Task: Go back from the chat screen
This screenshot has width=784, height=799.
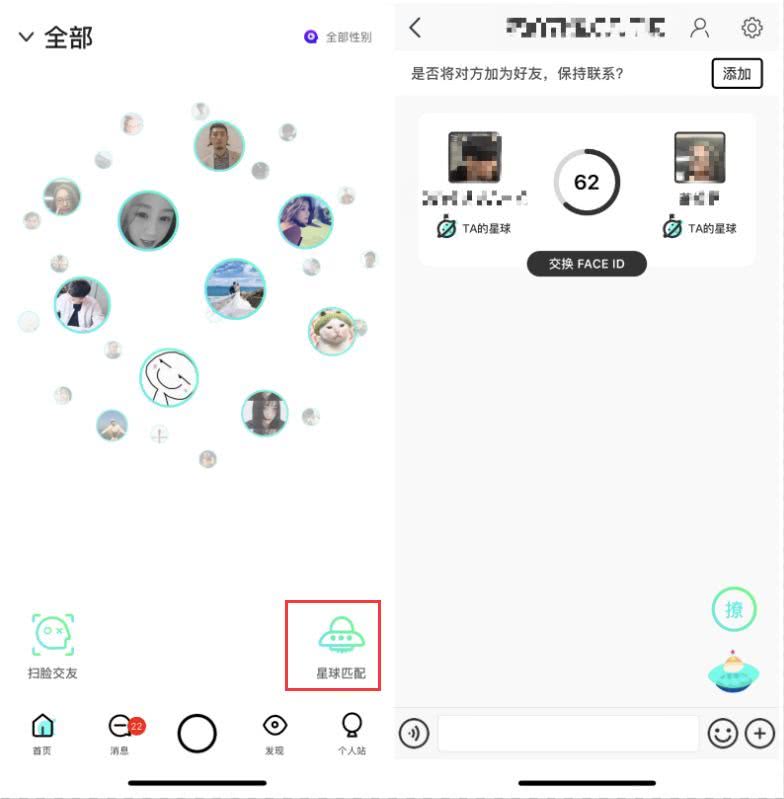Action: tap(416, 28)
